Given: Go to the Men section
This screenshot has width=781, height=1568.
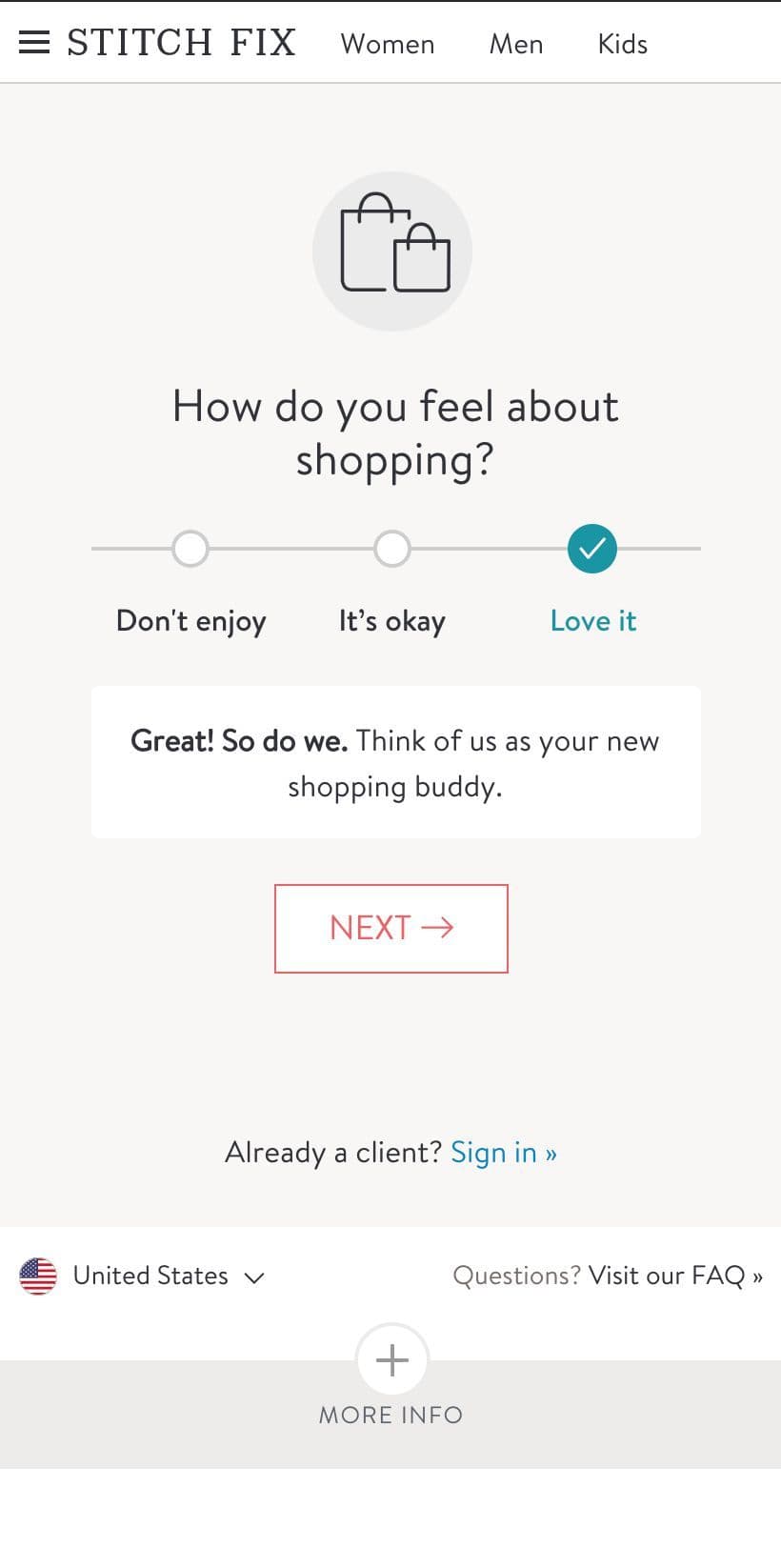Looking at the screenshot, I should tap(516, 44).
